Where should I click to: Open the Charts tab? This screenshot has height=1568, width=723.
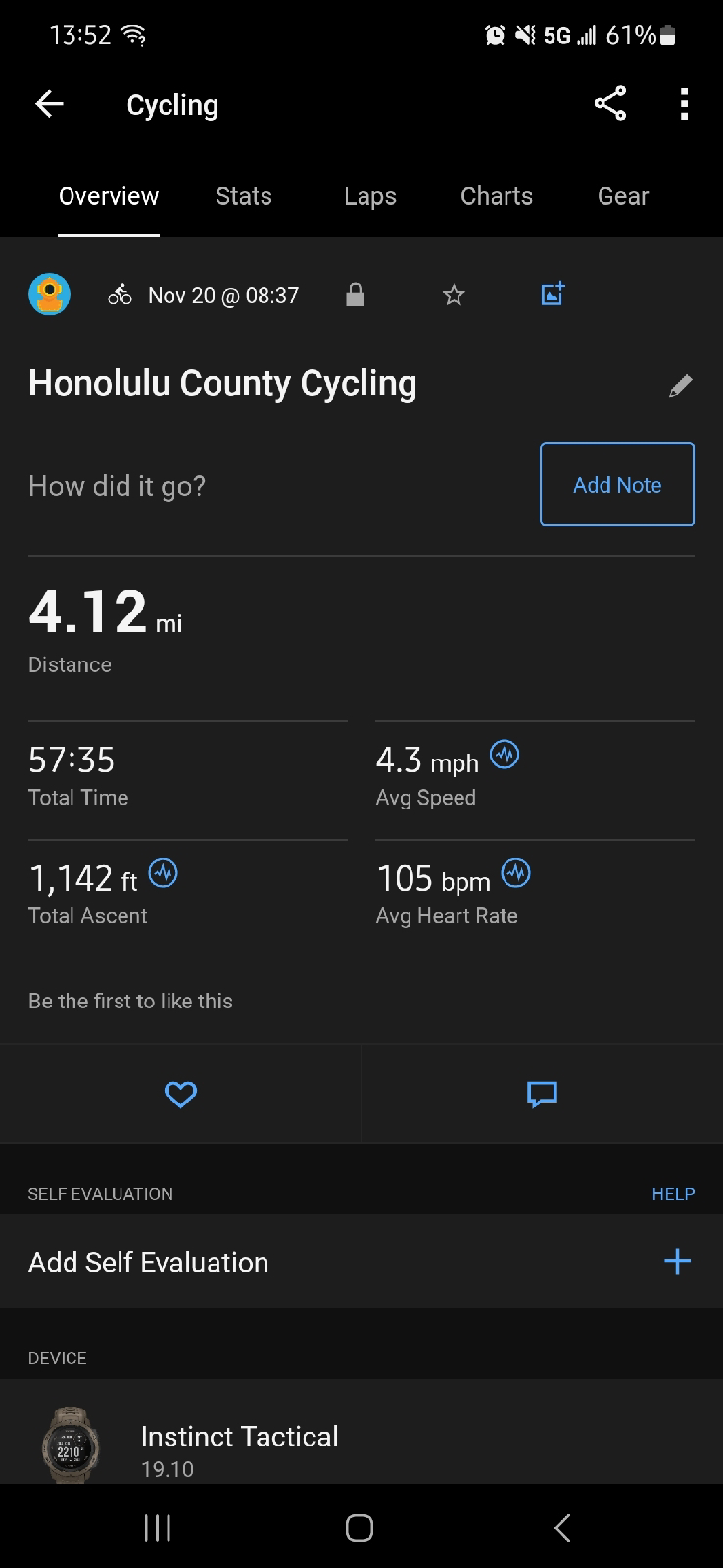497,196
